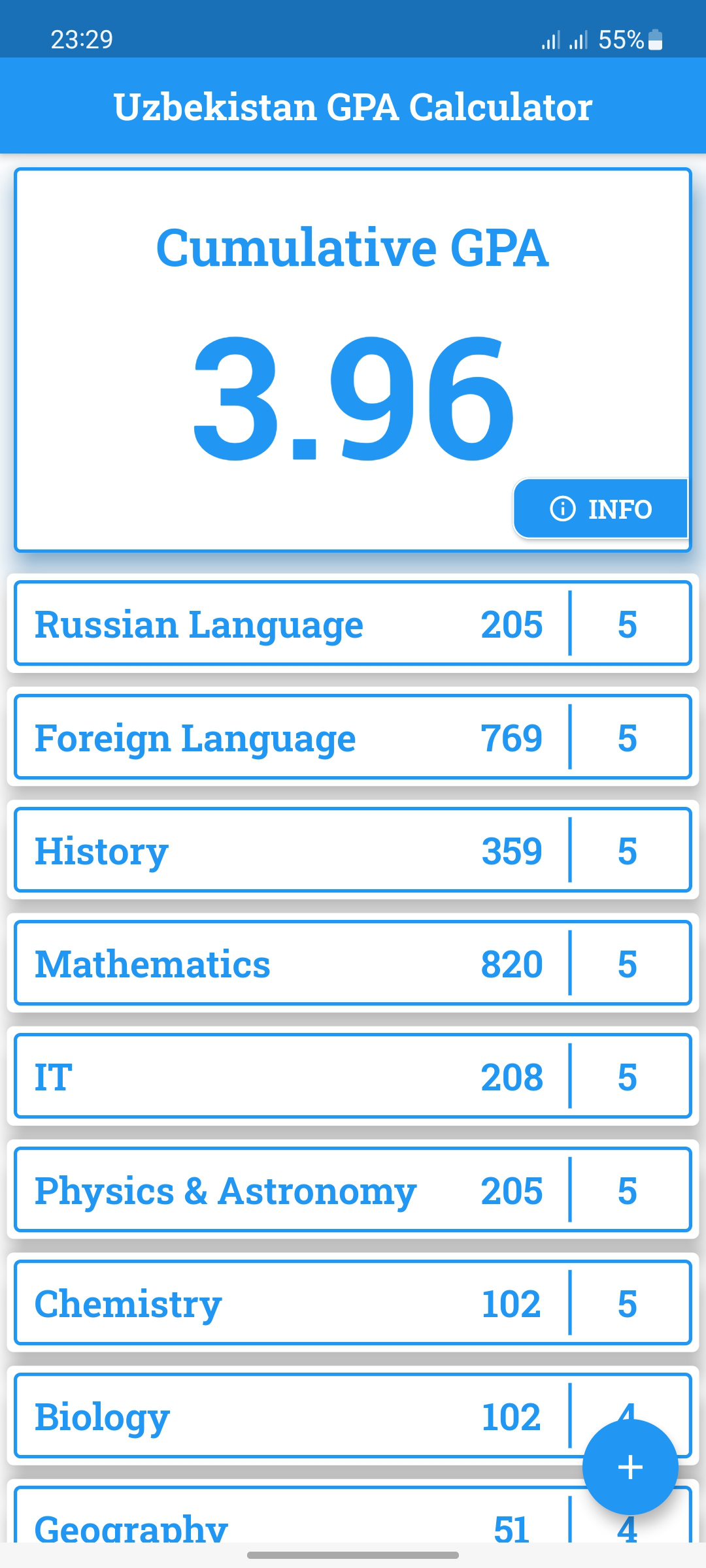
Task: Tap the floating plus button to add a subject
Action: click(630, 1468)
